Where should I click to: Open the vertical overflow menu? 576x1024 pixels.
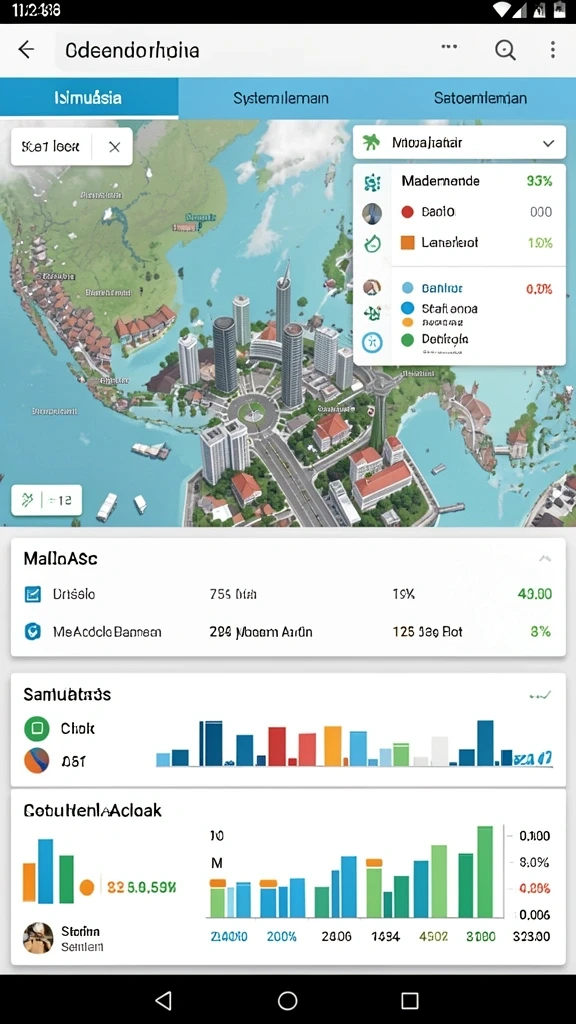pyautogui.click(x=552, y=50)
